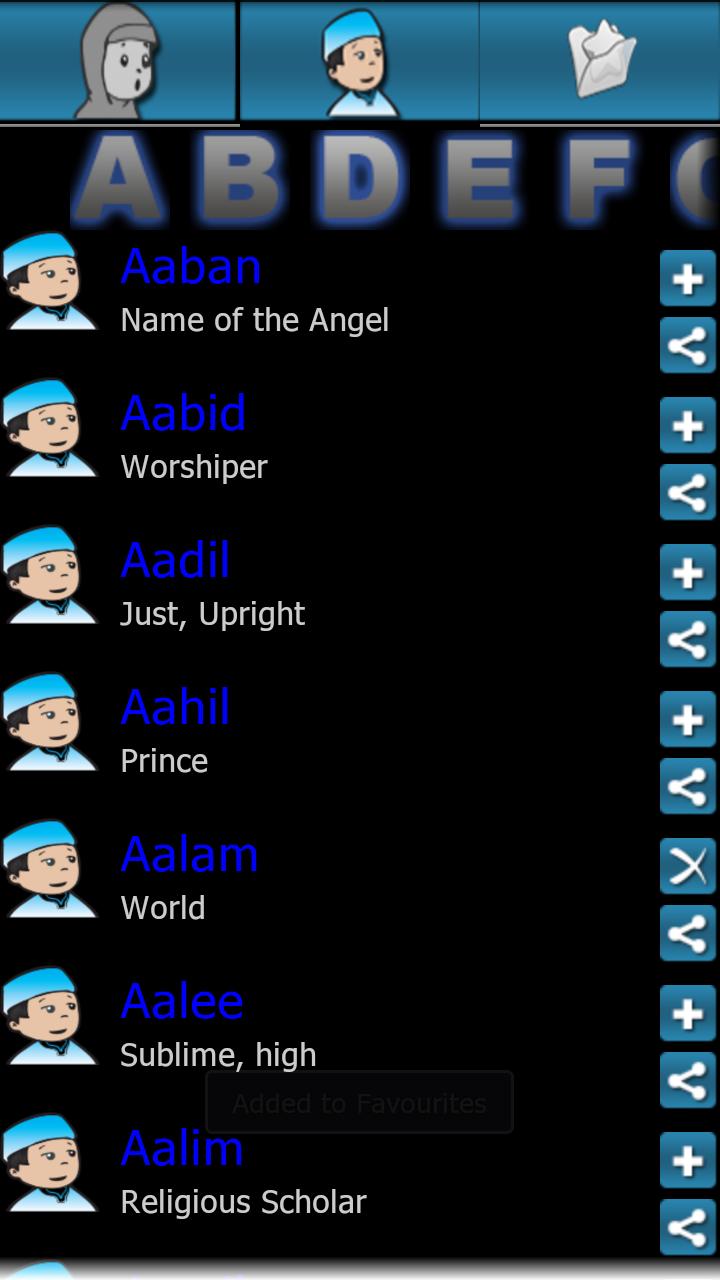
Task: Share the name Aahil
Action: [x=687, y=786]
